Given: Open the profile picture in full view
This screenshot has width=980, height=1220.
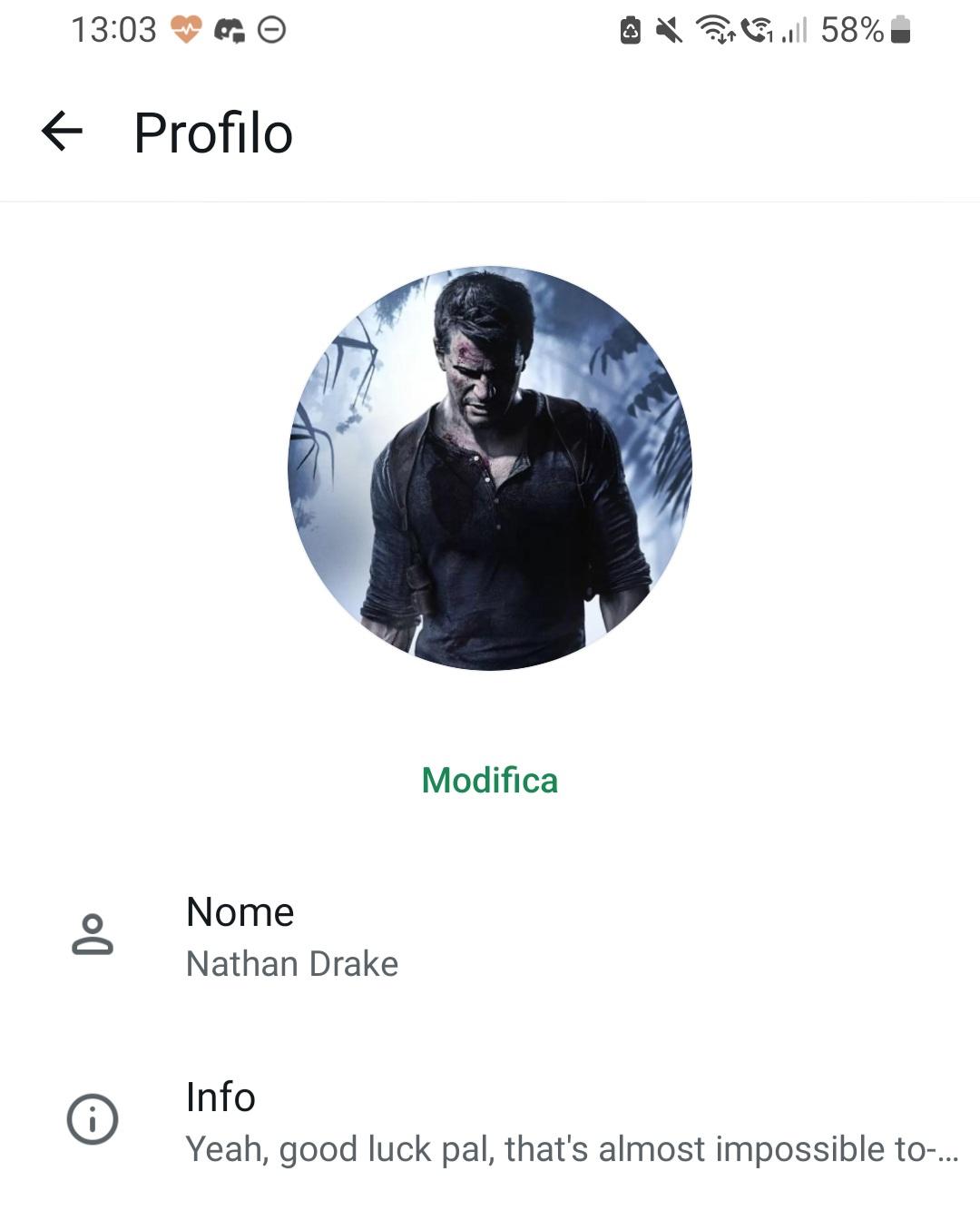Looking at the screenshot, I should (490, 468).
